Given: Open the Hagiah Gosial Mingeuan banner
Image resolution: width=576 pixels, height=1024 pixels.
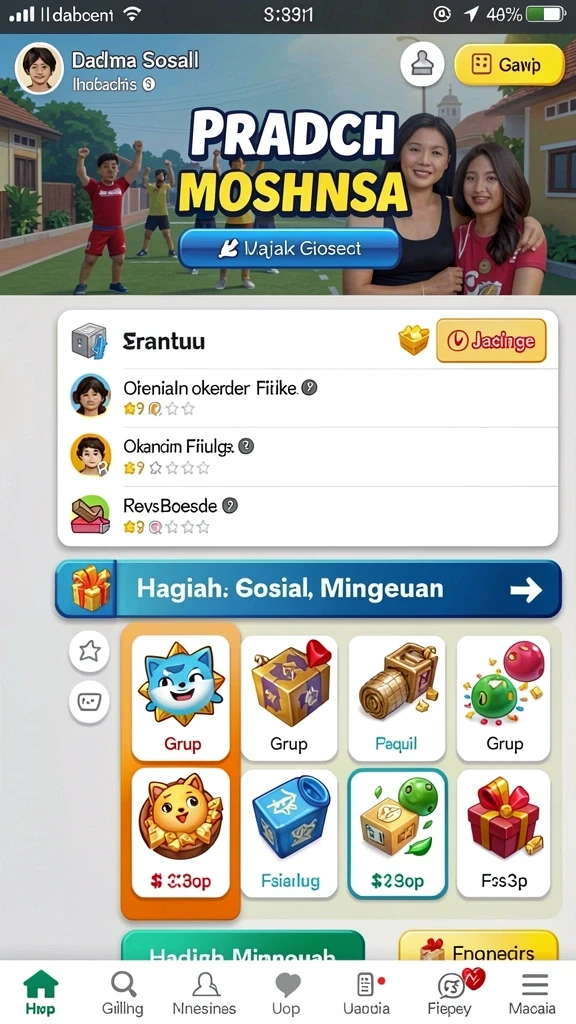Looking at the screenshot, I should click(308, 589).
